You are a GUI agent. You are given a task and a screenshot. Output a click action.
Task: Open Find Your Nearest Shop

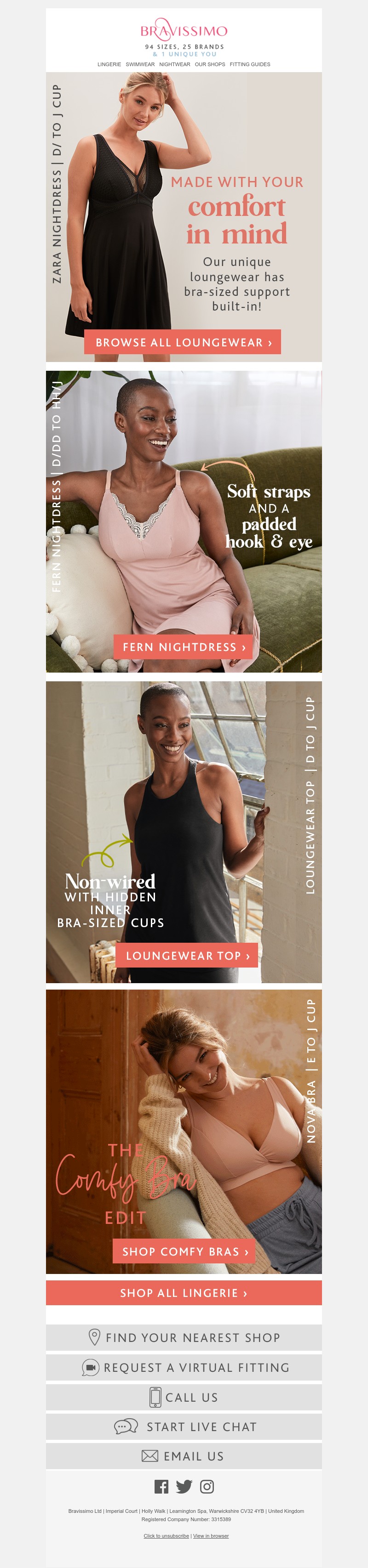tap(184, 1337)
